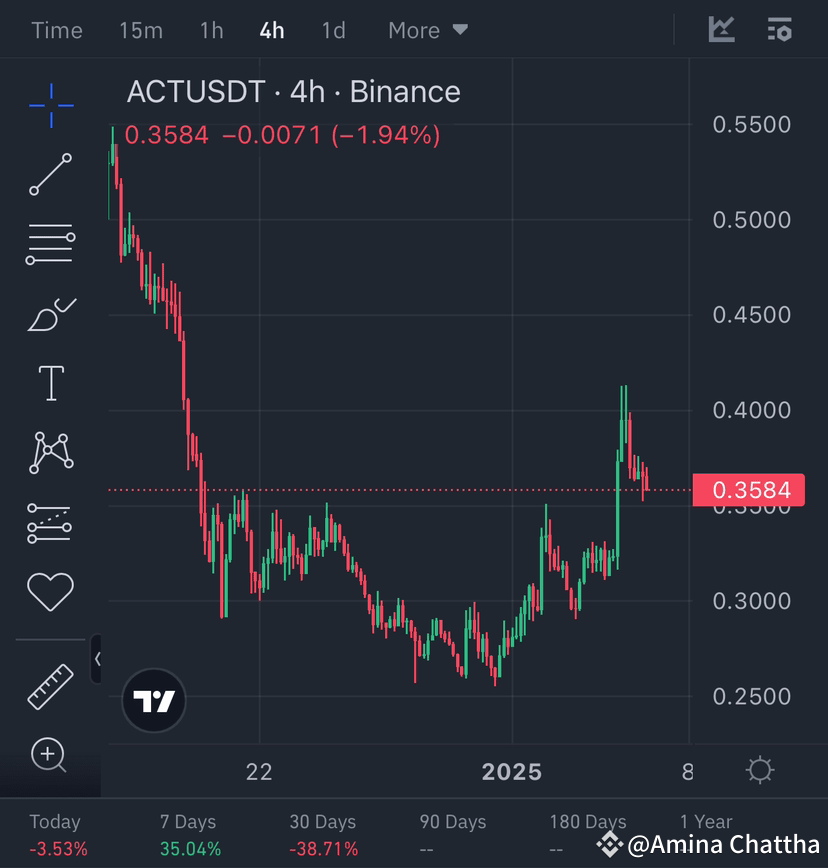828x868 pixels.
Task: View the 7 Days performance stat
Action: tap(187, 832)
